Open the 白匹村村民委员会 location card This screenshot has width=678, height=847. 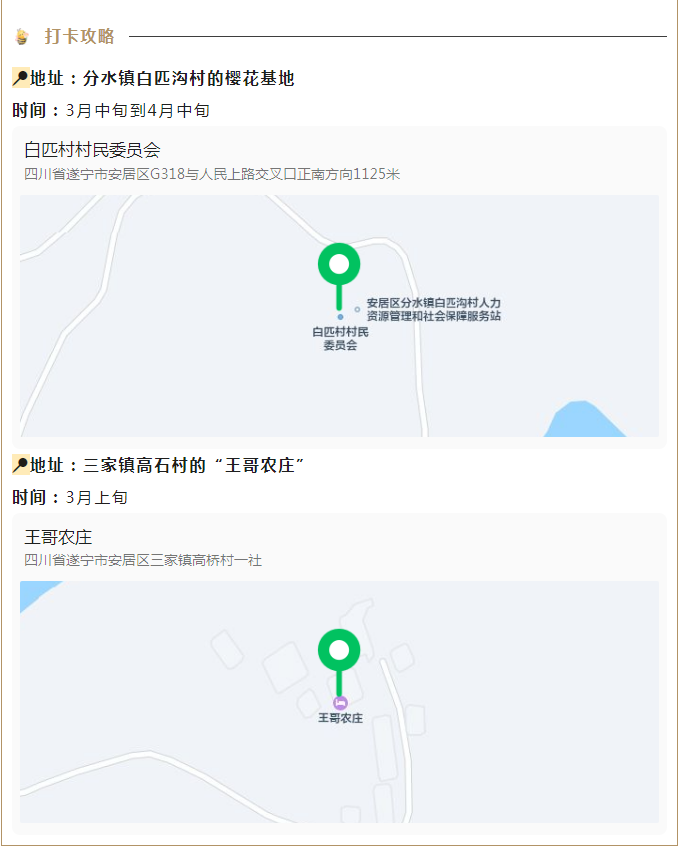click(92, 151)
